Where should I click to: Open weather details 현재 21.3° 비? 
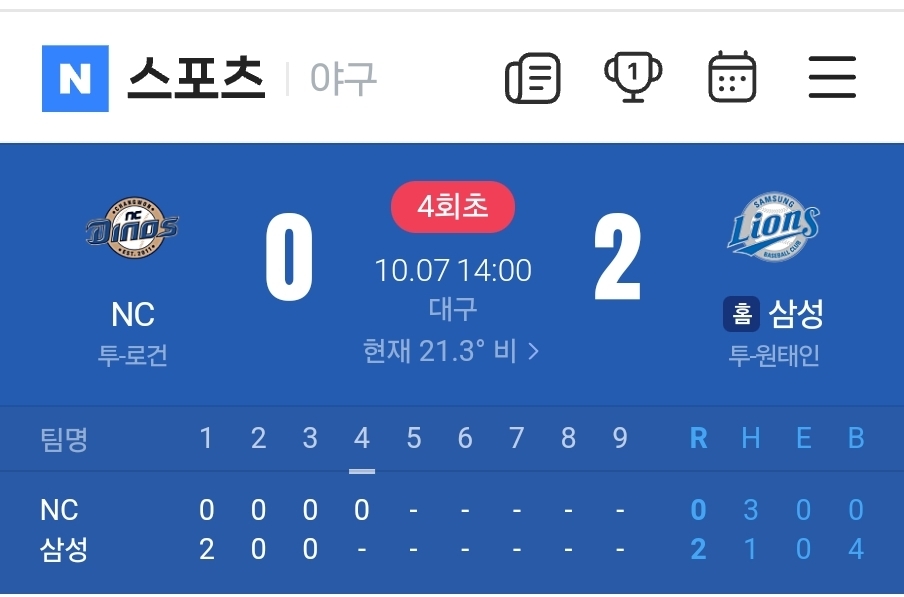[x=451, y=351]
